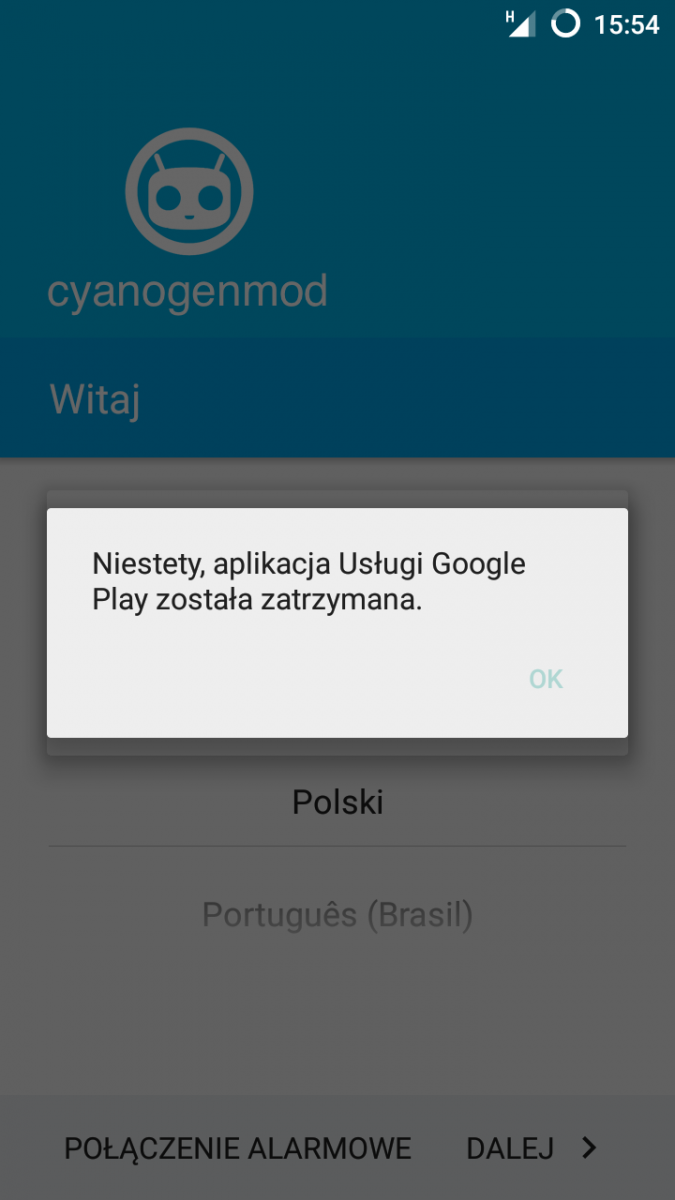This screenshot has width=675, height=1200.
Task: Select Português (Brasil) language
Action: coord(337,914)
